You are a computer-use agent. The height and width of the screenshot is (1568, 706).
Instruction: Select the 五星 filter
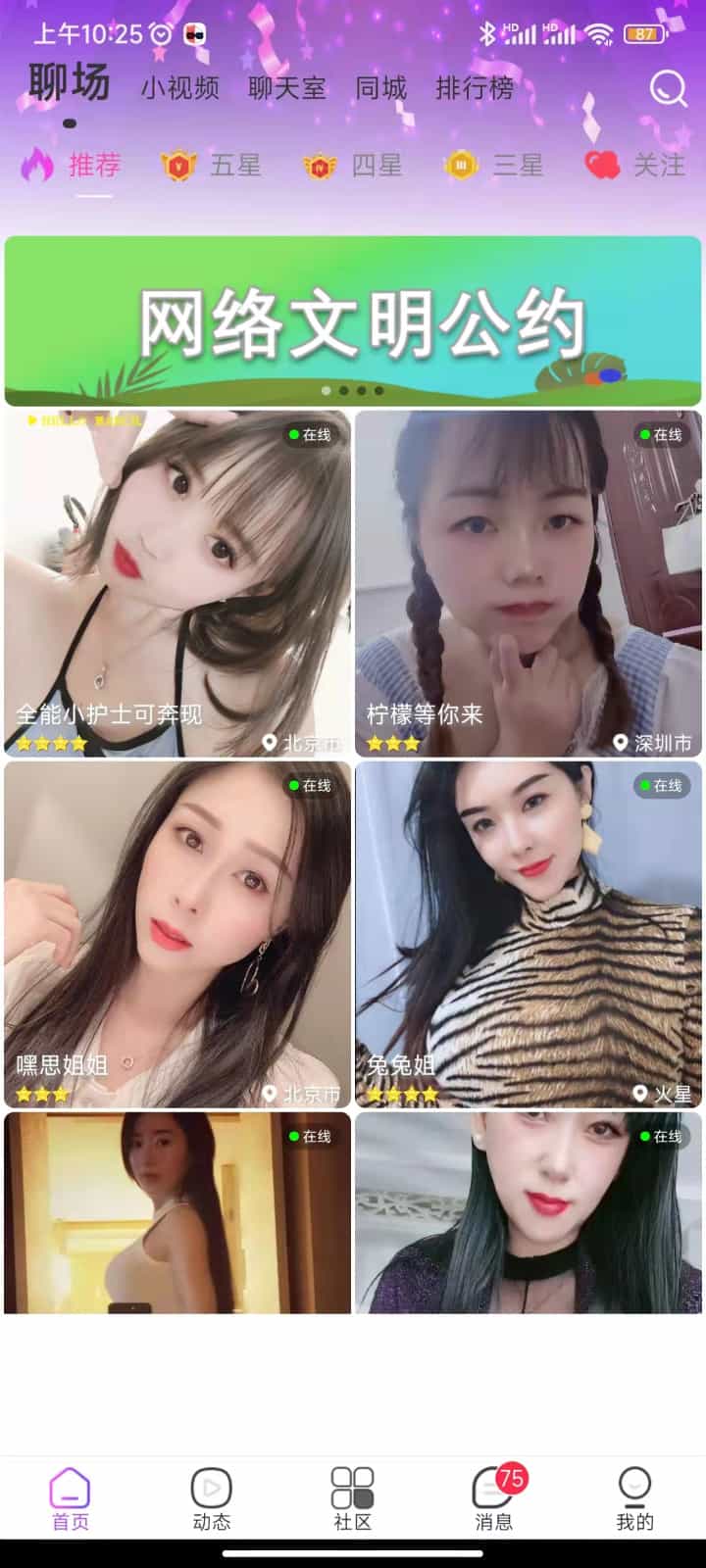pyautogui.click(x=213, y=166)
